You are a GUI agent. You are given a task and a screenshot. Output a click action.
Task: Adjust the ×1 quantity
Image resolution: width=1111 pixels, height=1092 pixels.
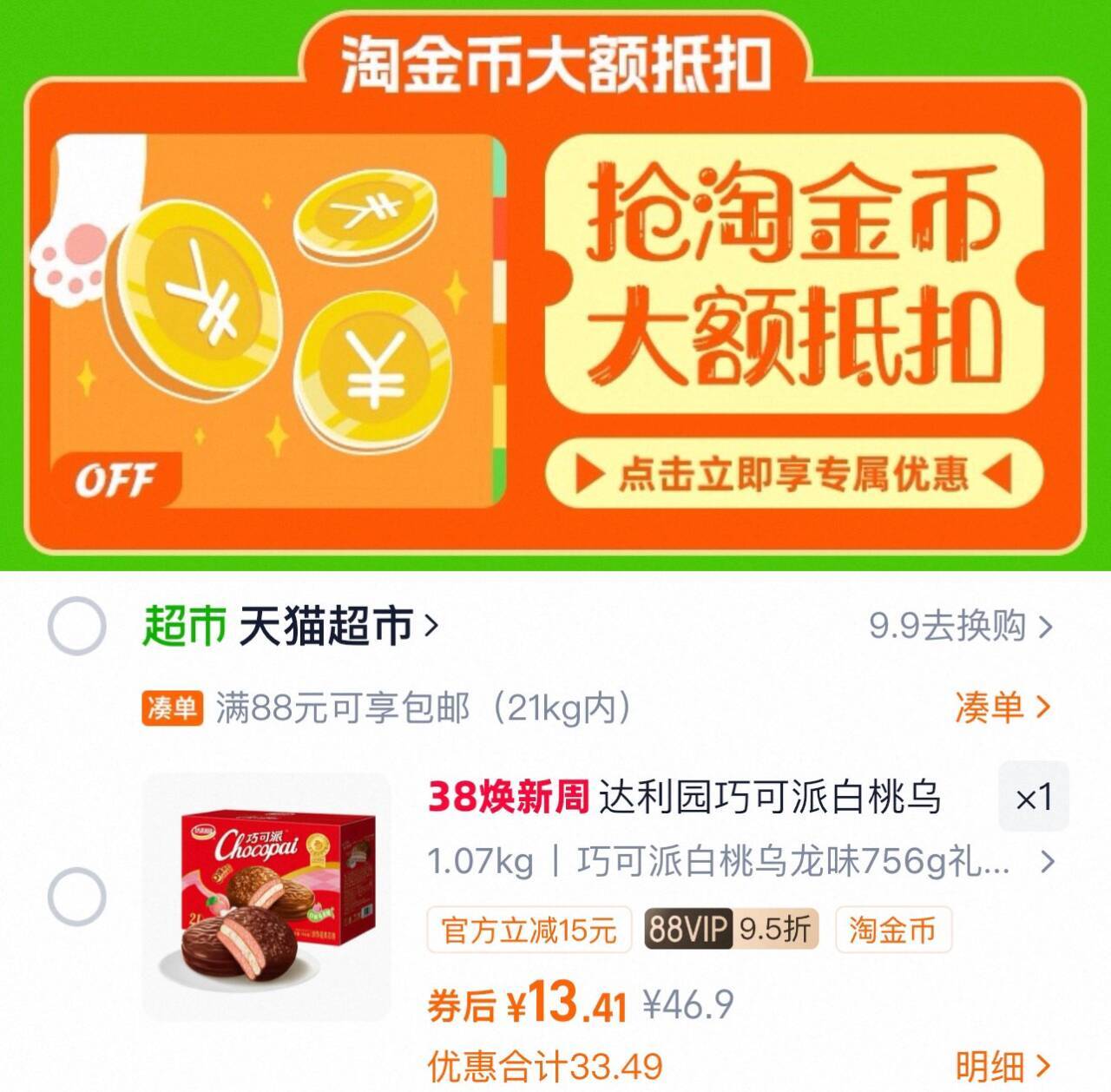pyautogui.click(x=1033, y=798)
